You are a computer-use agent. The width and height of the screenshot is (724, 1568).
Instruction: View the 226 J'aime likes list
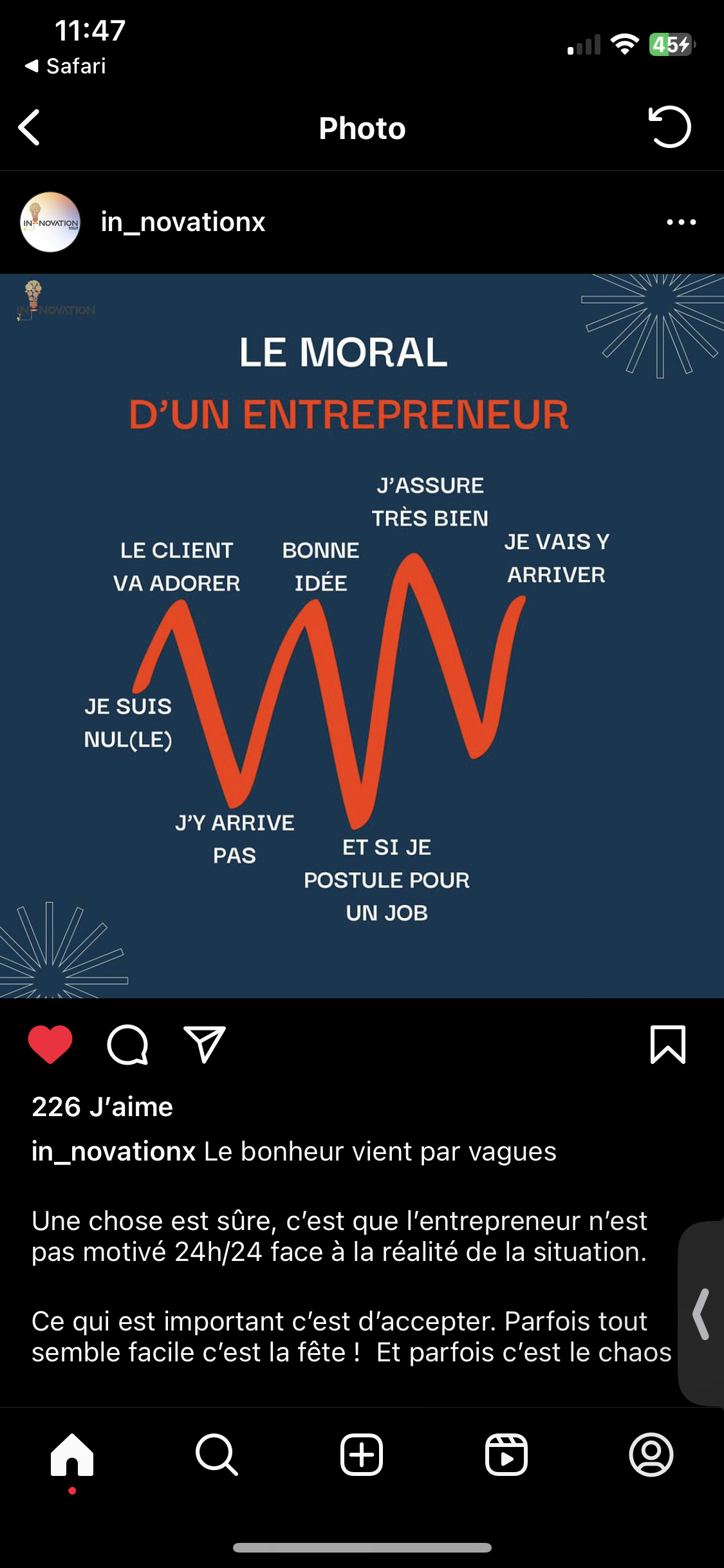[102, 1107]
